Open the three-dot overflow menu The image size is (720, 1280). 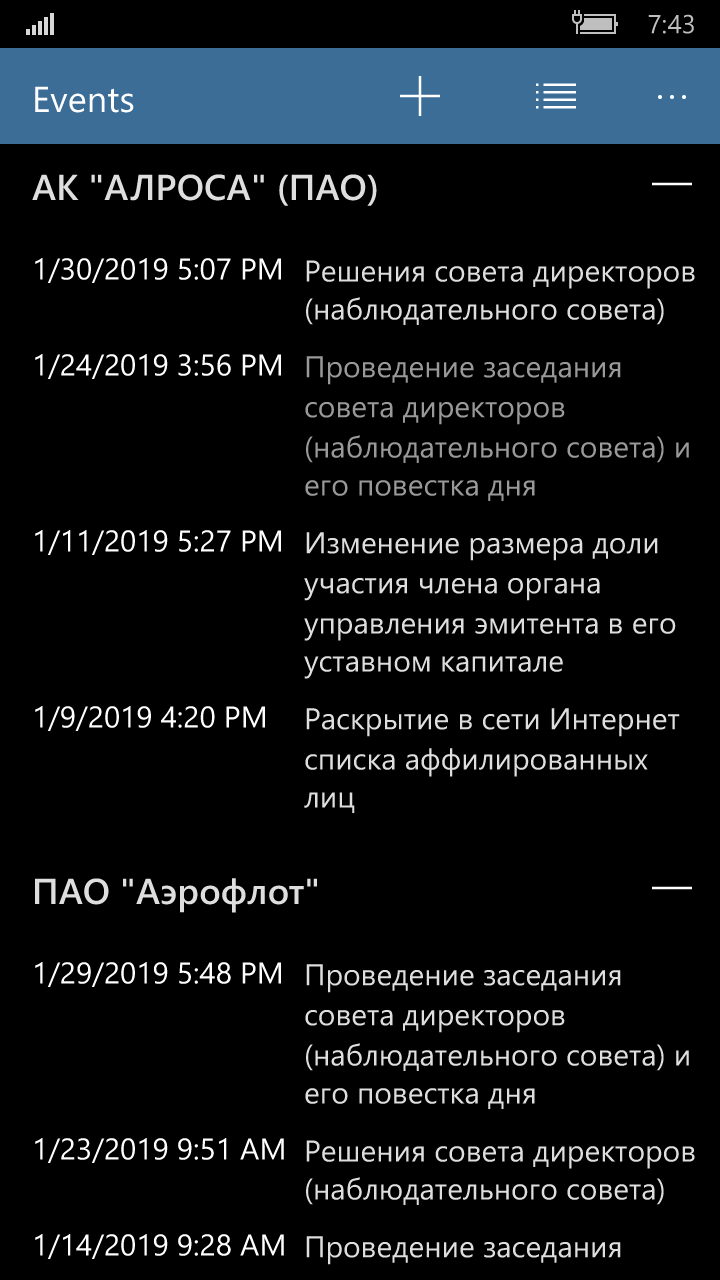pos(671,97)
